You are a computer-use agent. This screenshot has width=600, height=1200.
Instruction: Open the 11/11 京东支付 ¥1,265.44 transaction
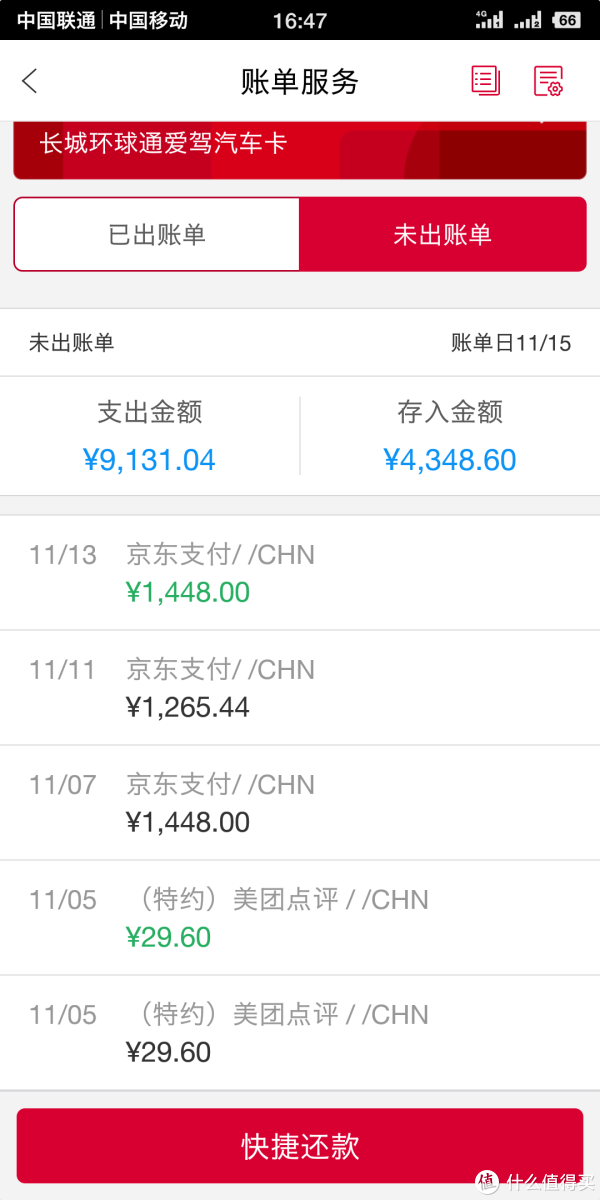tap(300, 688)
